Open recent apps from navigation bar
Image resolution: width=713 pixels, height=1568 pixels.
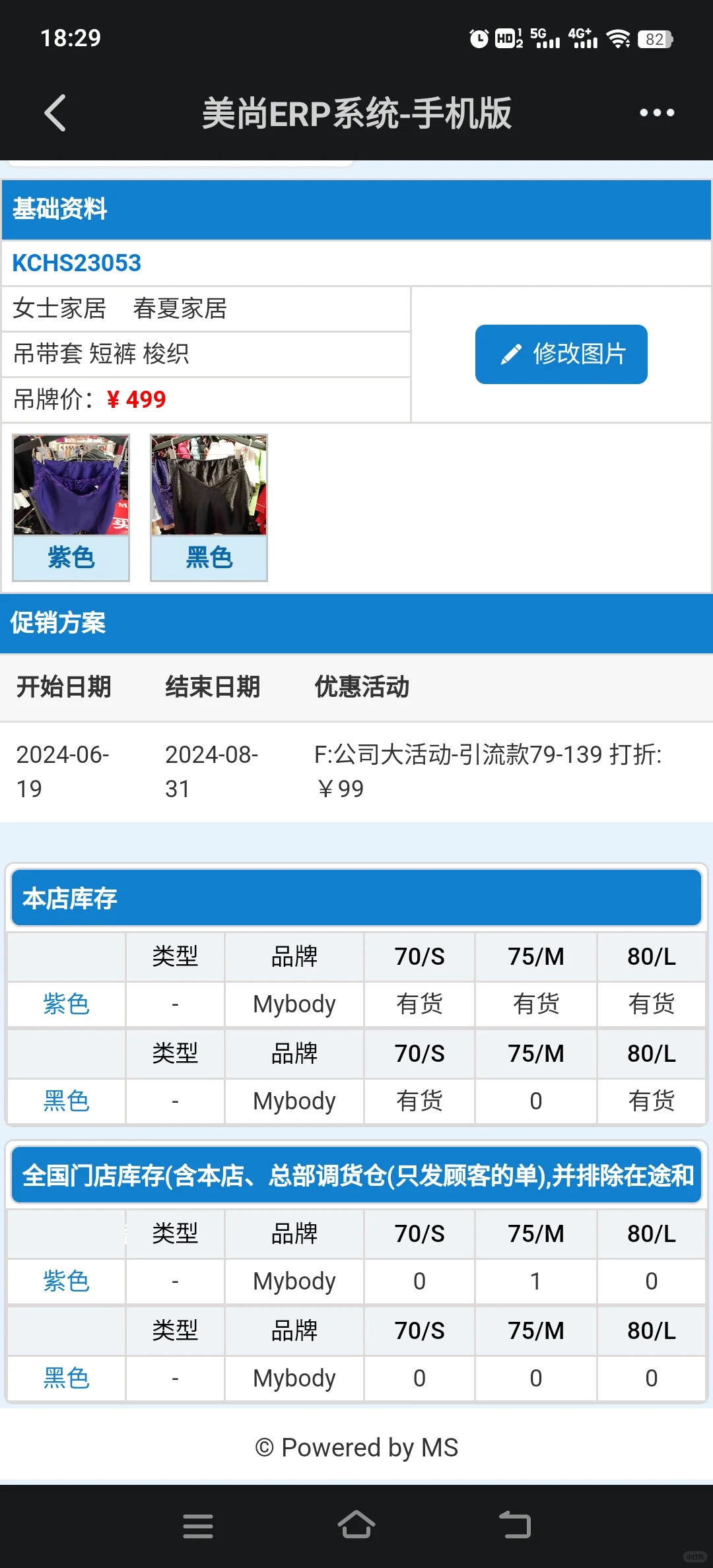[198, 1526]
